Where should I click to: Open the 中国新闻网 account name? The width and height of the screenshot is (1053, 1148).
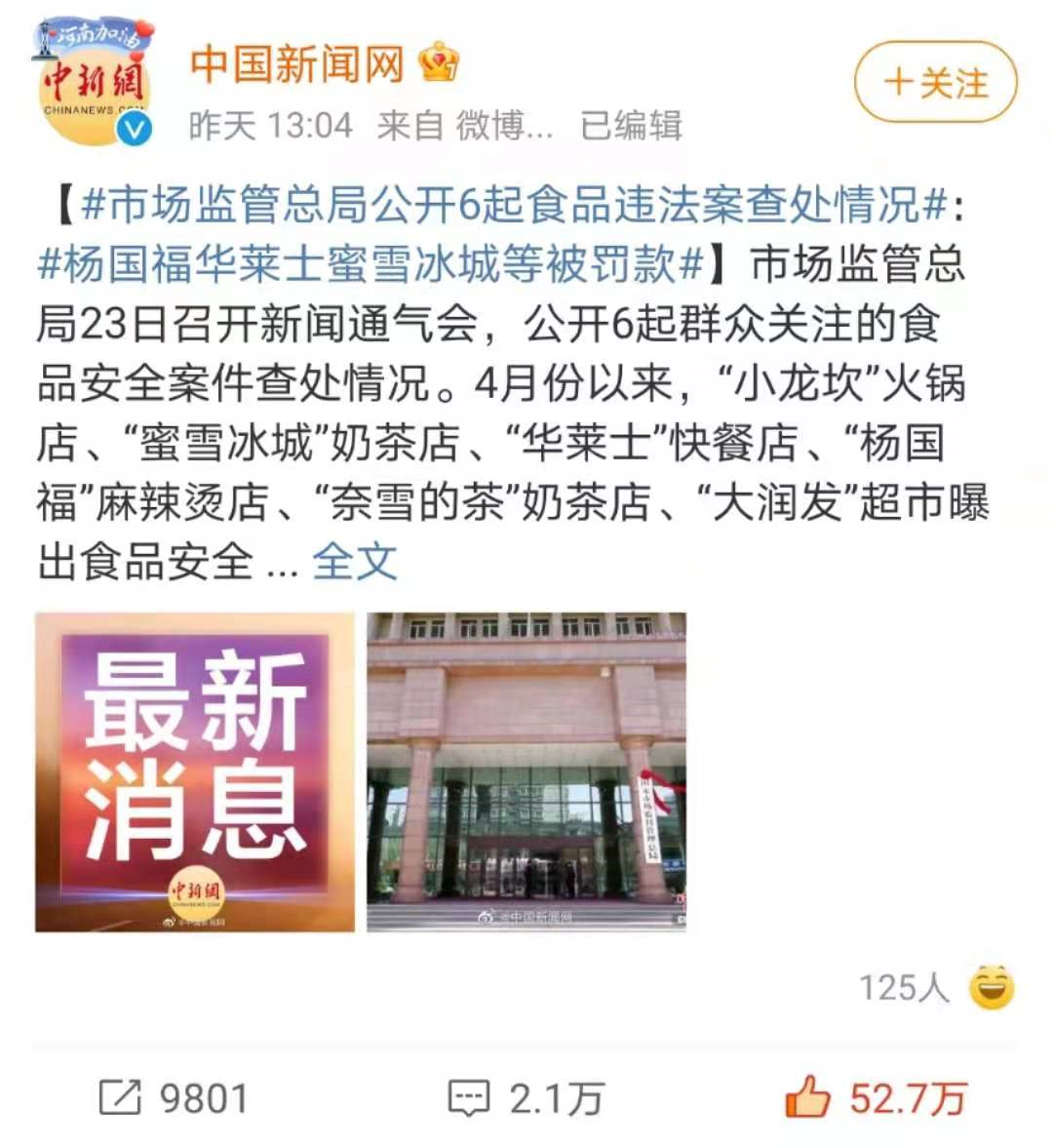click(297, 64)
